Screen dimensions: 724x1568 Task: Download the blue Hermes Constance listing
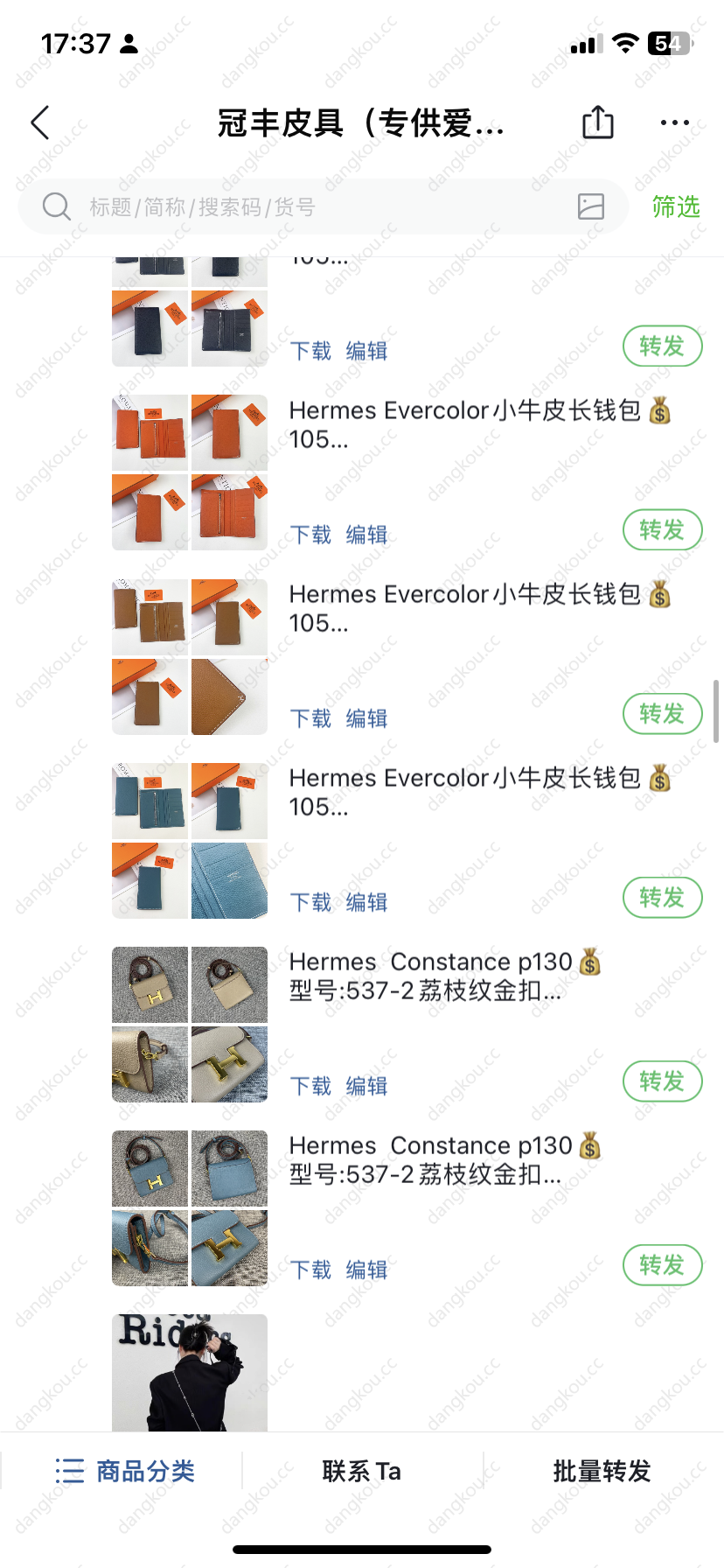(310, 1270)
